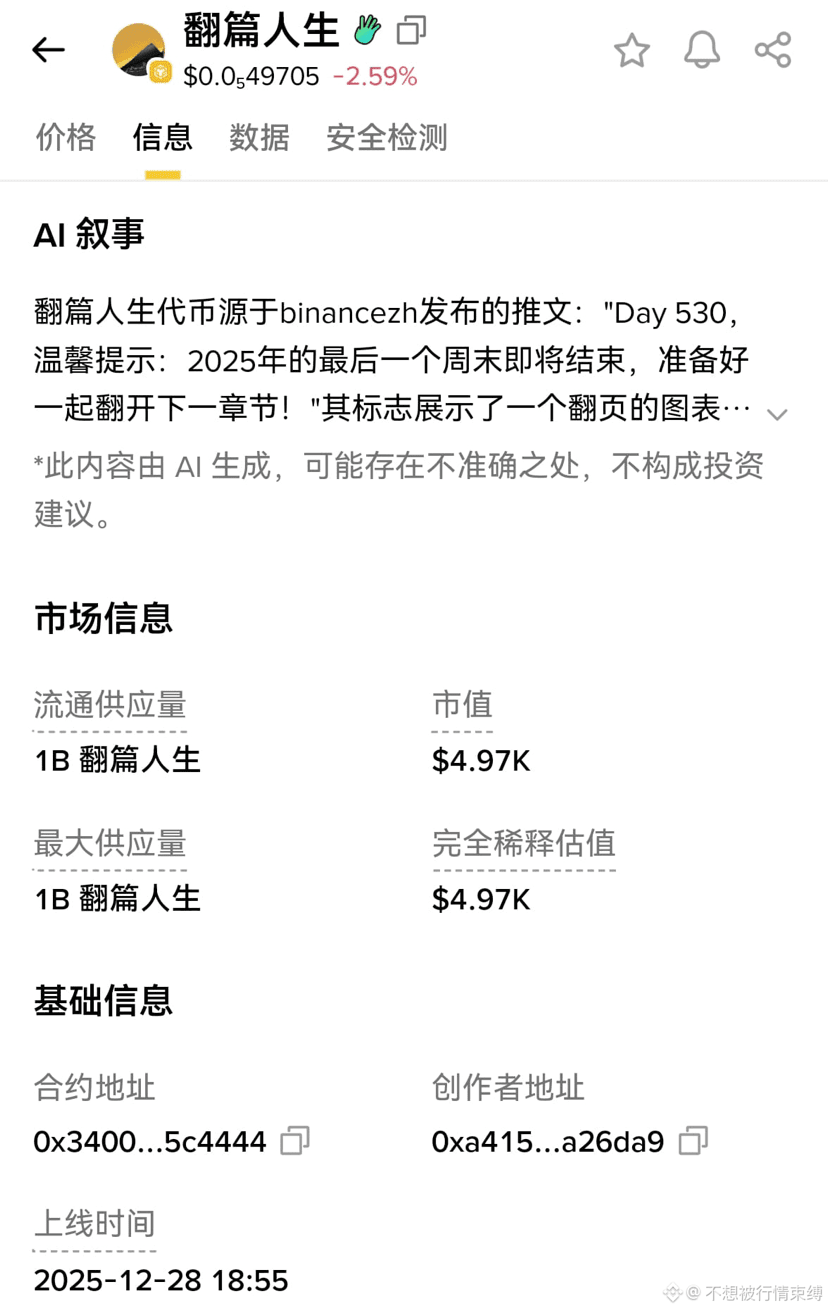
Task: Copy the token name 翻篇人生
Action: click(x=411, y=31)
